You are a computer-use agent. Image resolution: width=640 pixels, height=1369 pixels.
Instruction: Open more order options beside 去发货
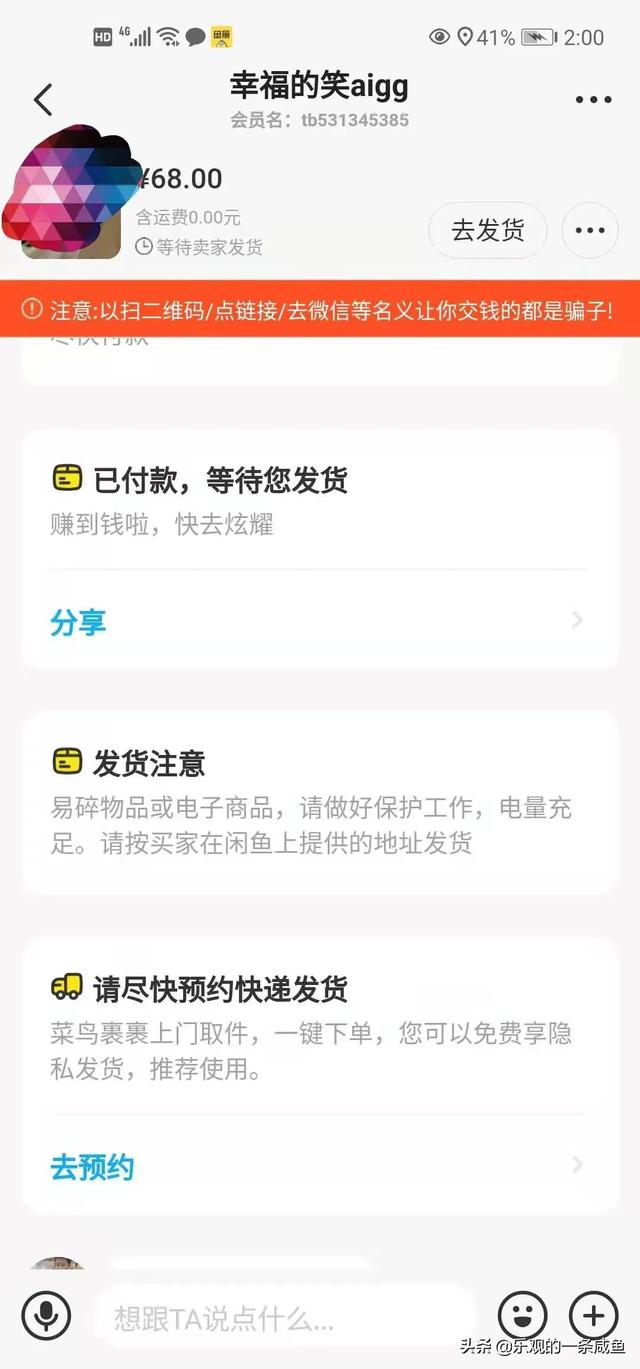(590, 230)
